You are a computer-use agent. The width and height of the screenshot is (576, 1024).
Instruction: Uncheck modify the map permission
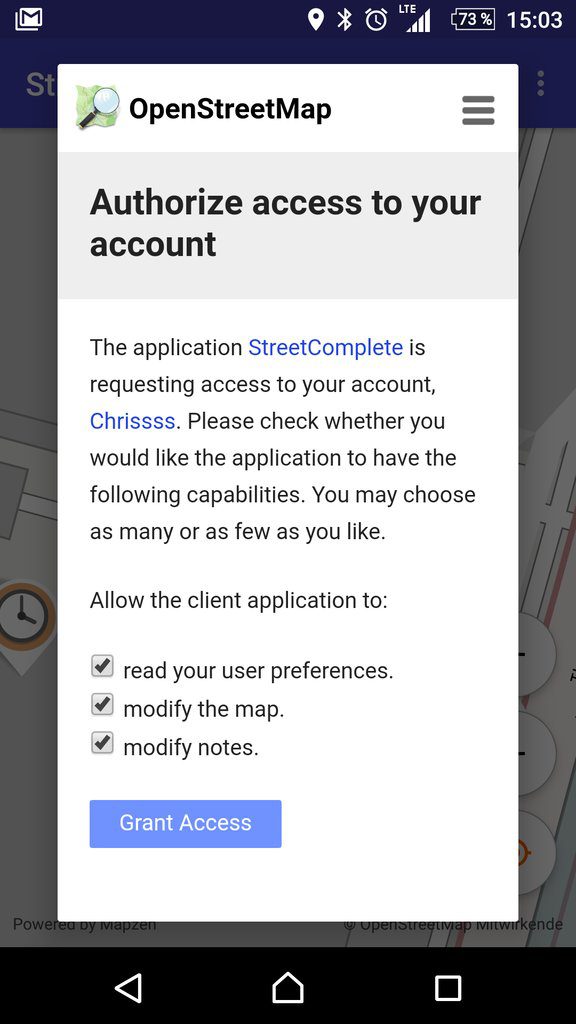[x=103, y=705]
